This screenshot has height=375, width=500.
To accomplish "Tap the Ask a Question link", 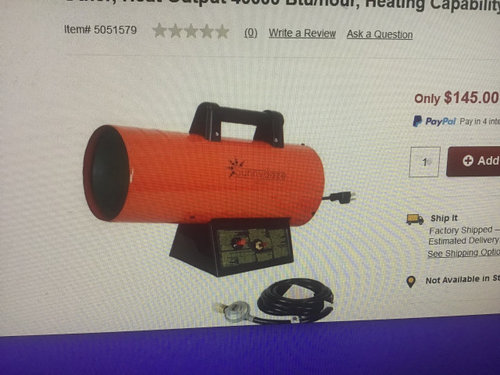I will coord(380,34).
